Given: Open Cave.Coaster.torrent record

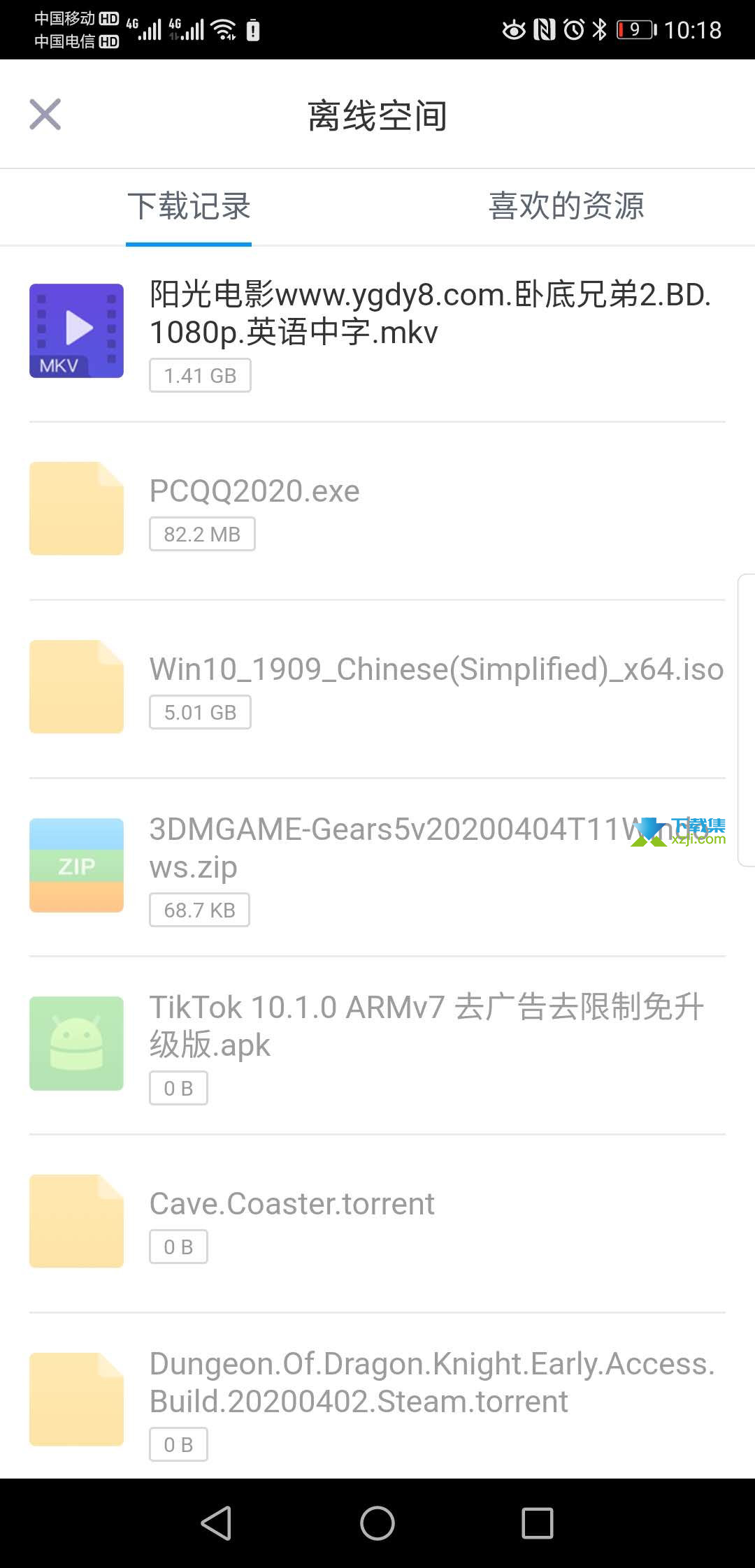Looking at the screenshot, I should point(377,1224).
